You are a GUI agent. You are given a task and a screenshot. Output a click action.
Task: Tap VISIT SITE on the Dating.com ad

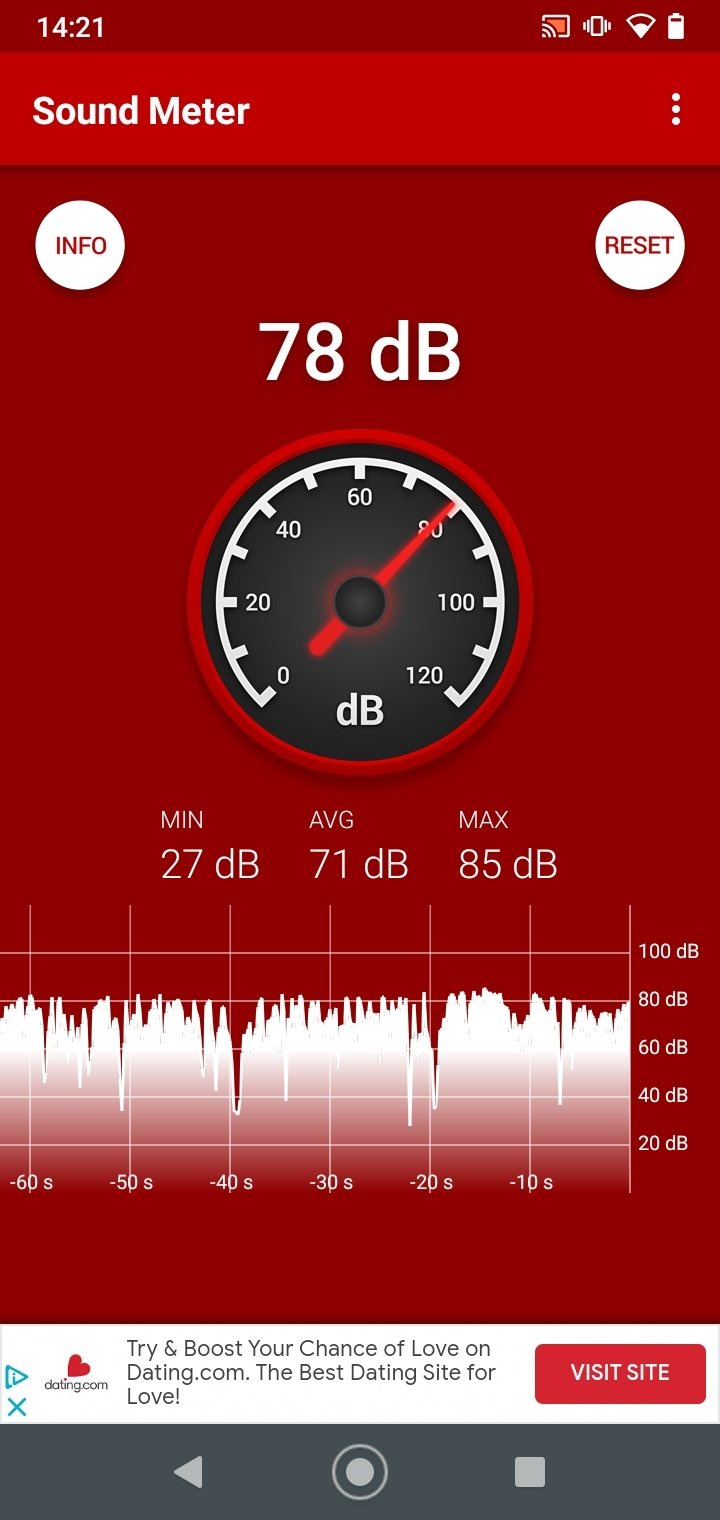620,1373
